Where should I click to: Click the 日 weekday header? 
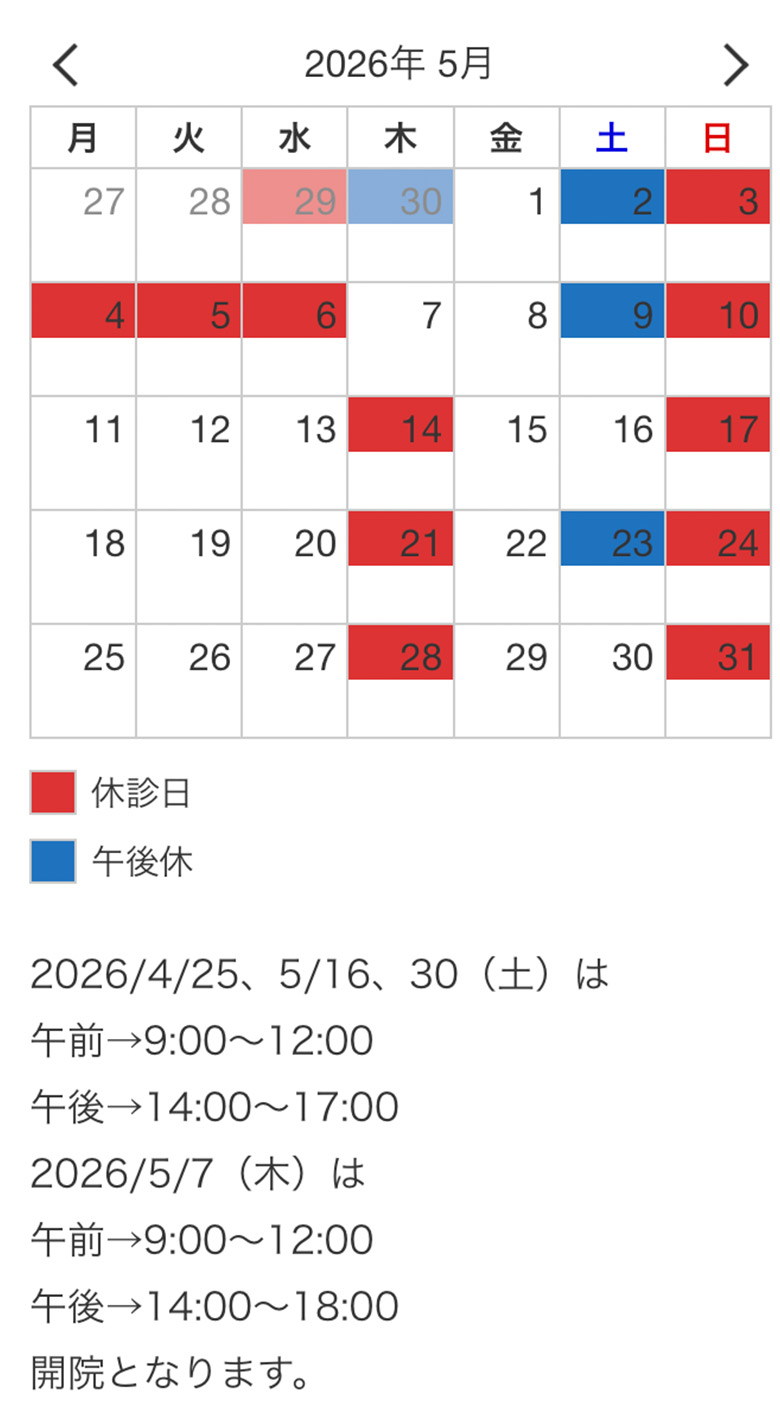pos(718,138)
